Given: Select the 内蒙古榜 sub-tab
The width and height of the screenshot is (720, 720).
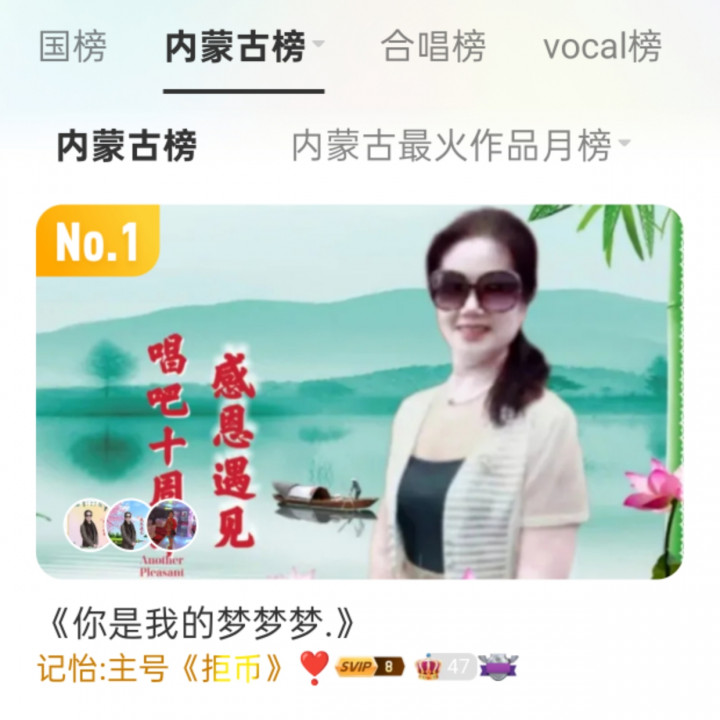Looking at the screenshot, I should 126,147.
